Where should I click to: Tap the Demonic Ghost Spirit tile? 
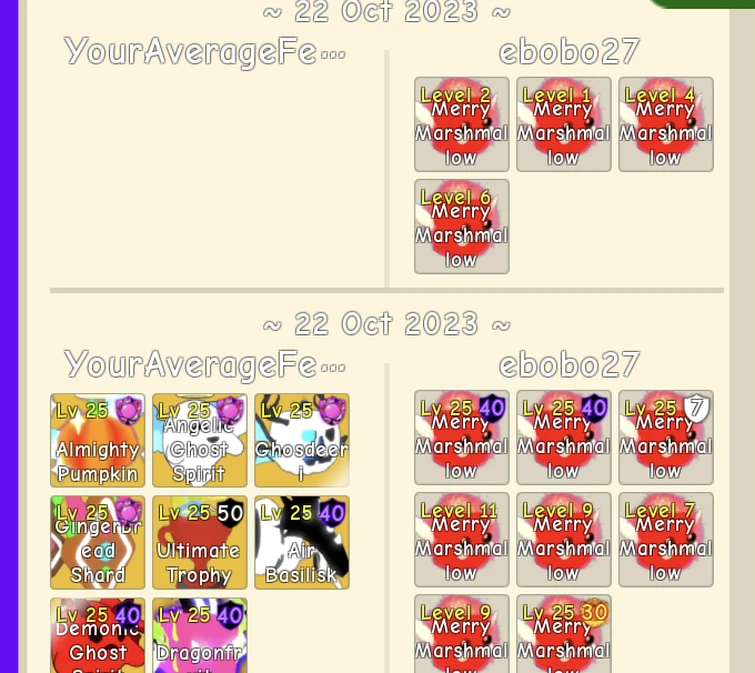(98, 636)
